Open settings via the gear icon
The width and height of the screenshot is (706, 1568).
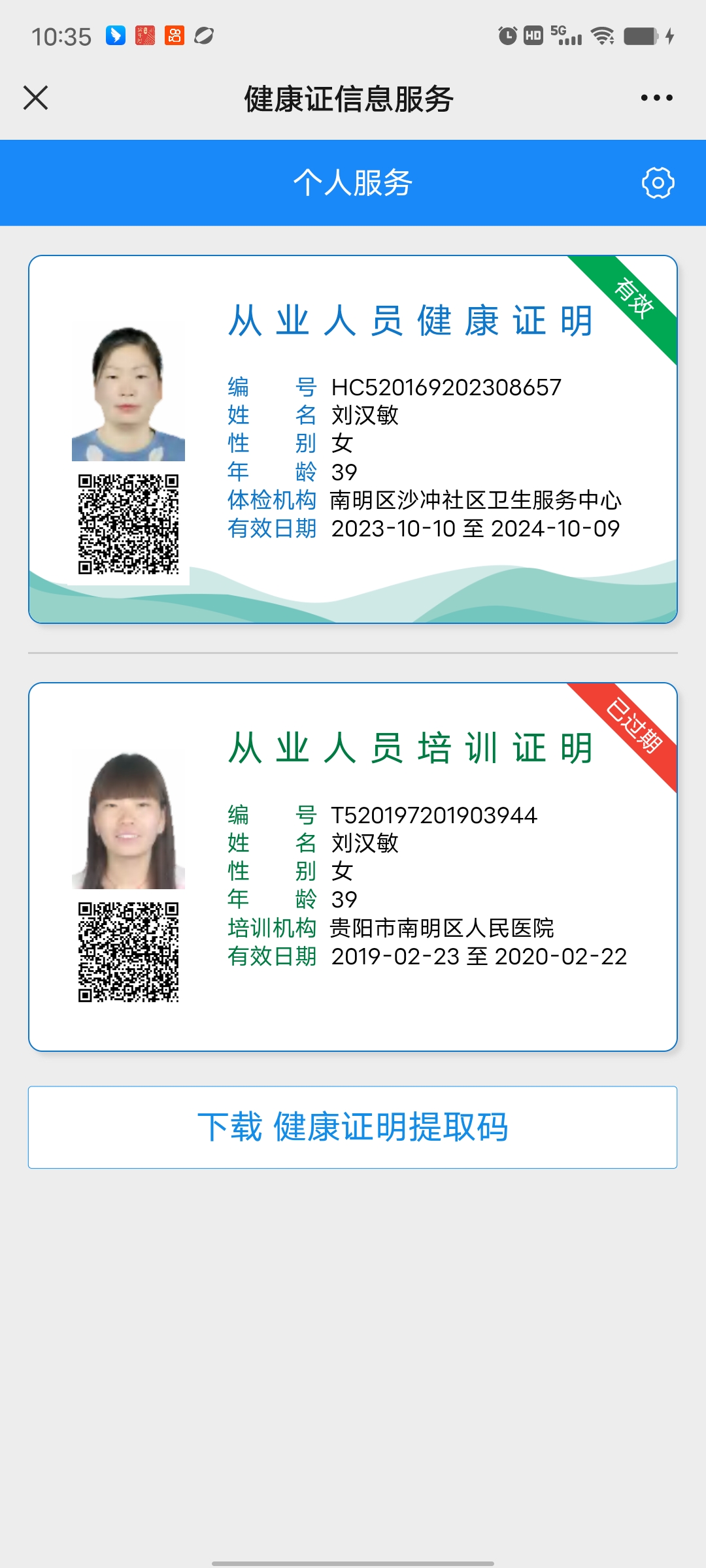pos(658,183)
